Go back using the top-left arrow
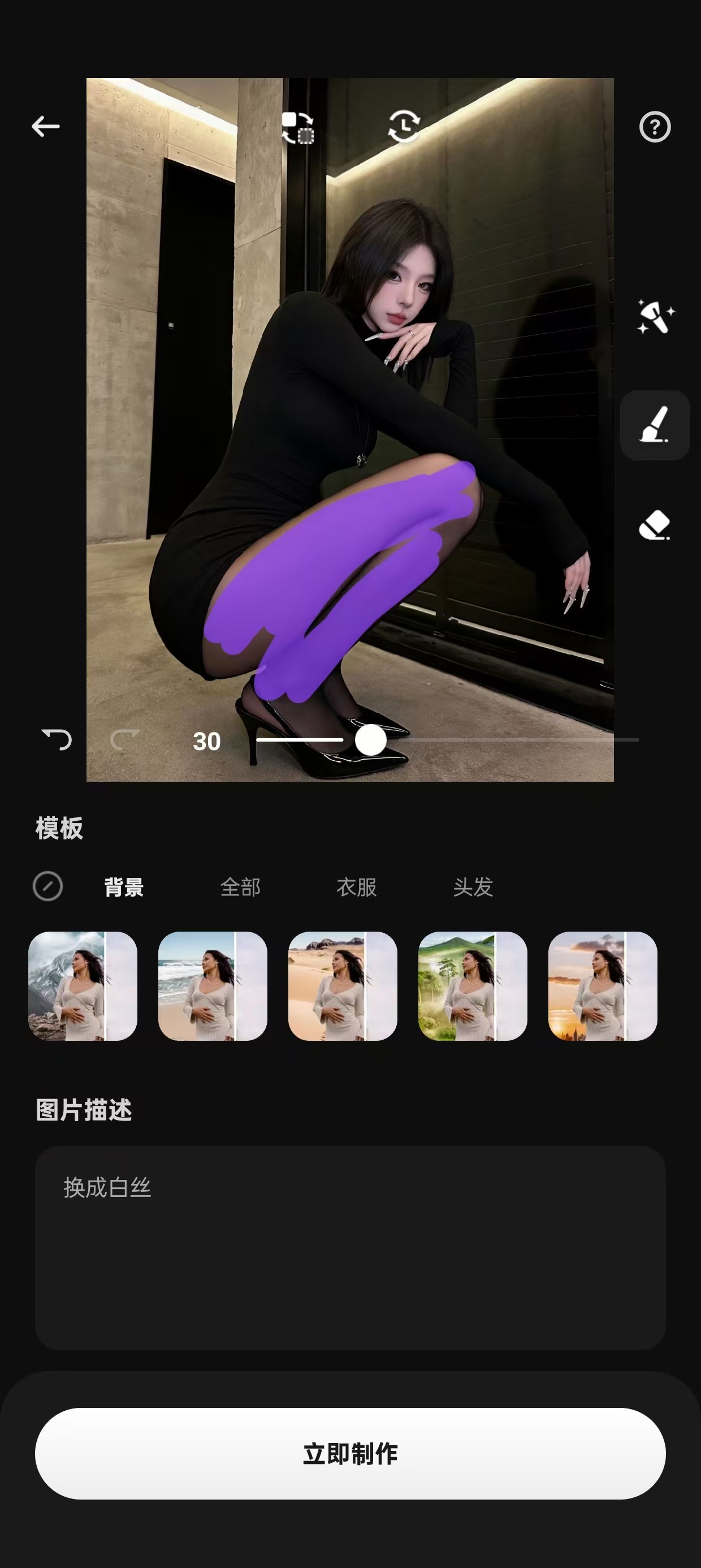Viewport: 701px width, 1568px height. point(46,127)
